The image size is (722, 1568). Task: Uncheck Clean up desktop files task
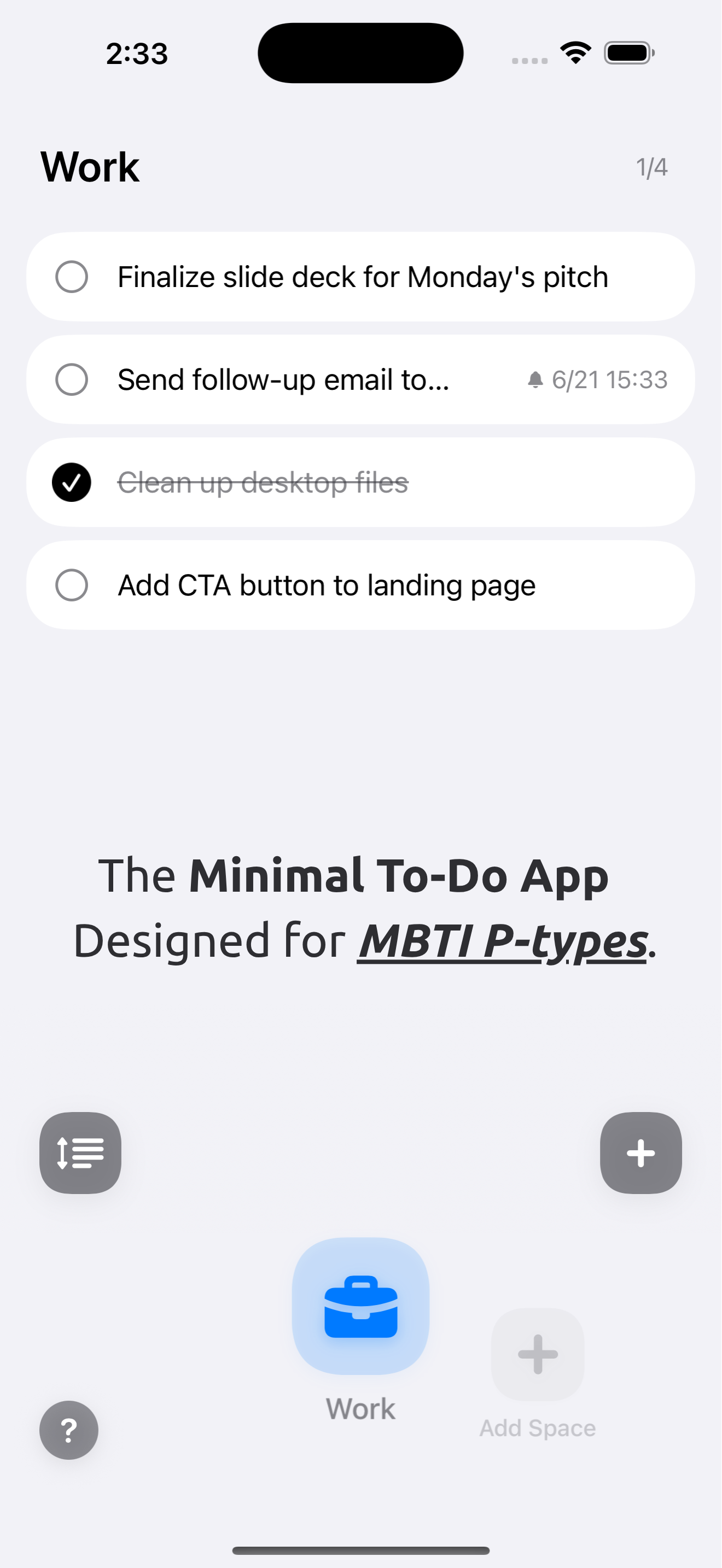72,483
